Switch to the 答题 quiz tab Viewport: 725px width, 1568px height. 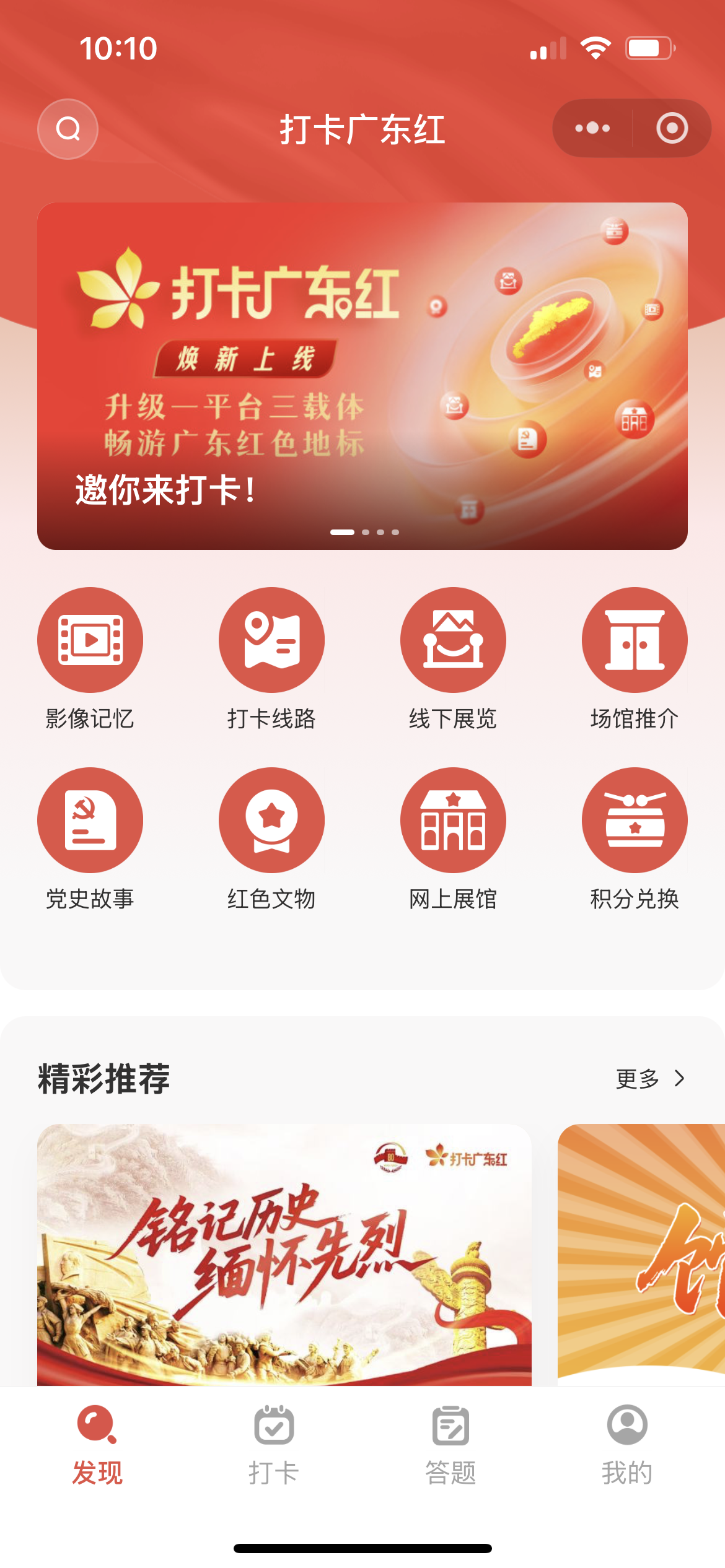click(x=450, y=1445)
